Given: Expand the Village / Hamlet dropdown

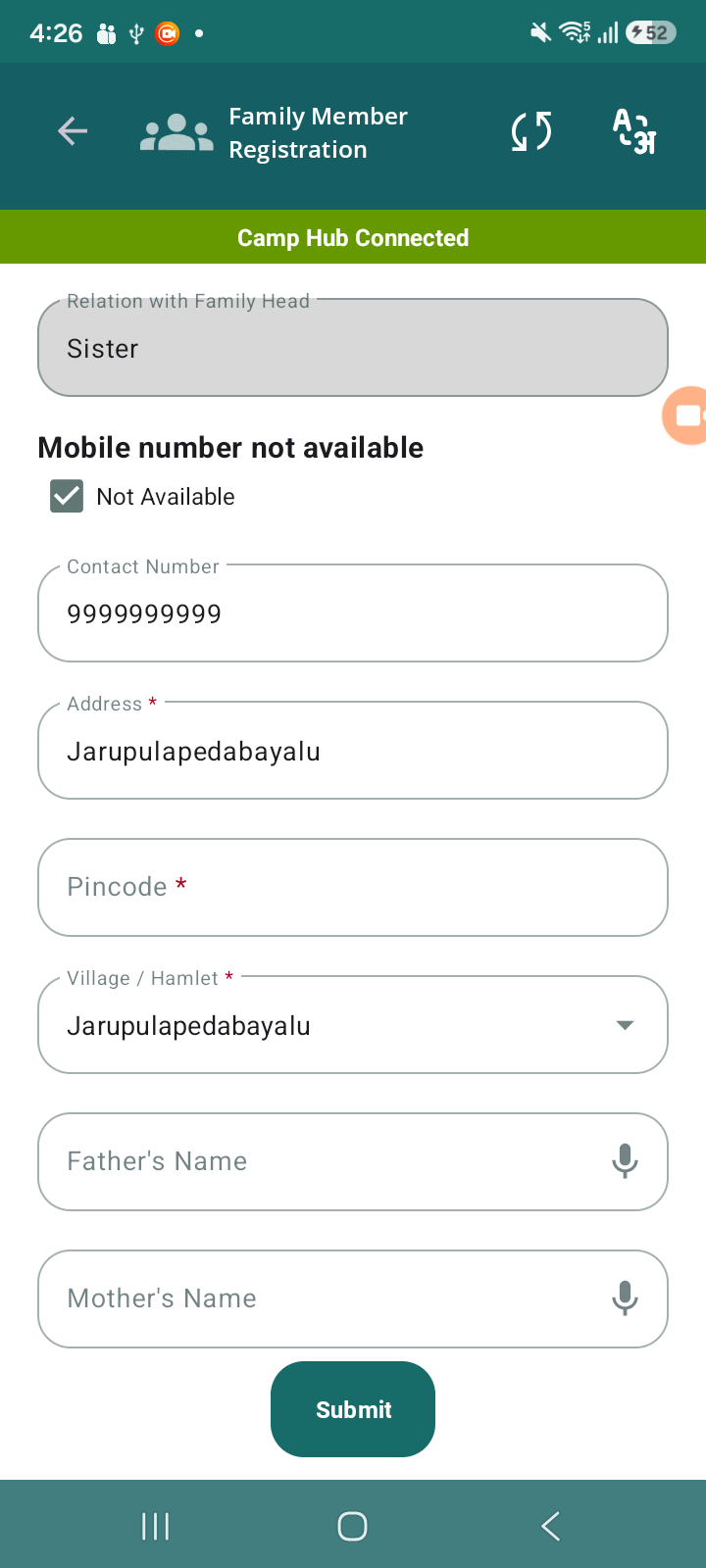Looking at the screenshot, I should click(x=353, y=1024).
